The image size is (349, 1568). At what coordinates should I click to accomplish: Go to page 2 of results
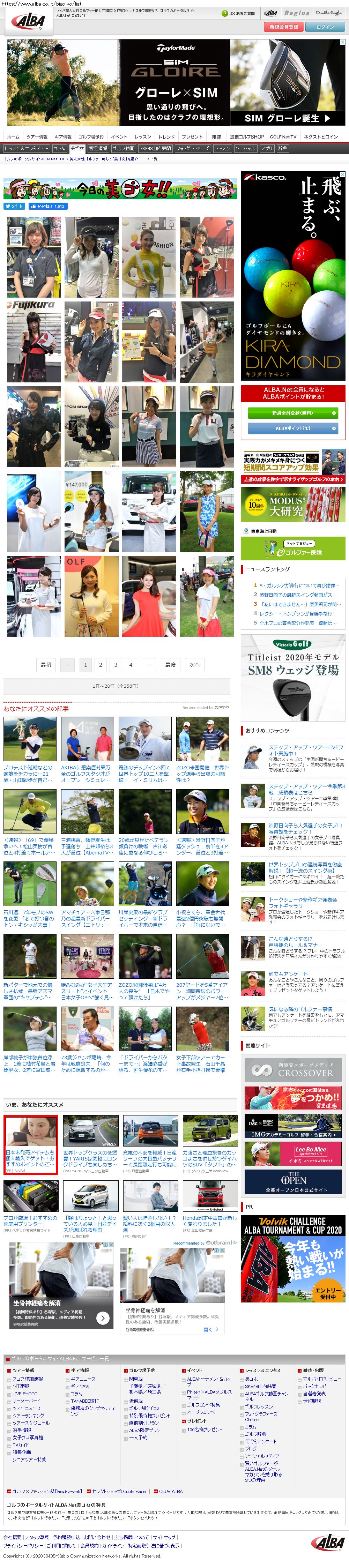pos(101,665)
